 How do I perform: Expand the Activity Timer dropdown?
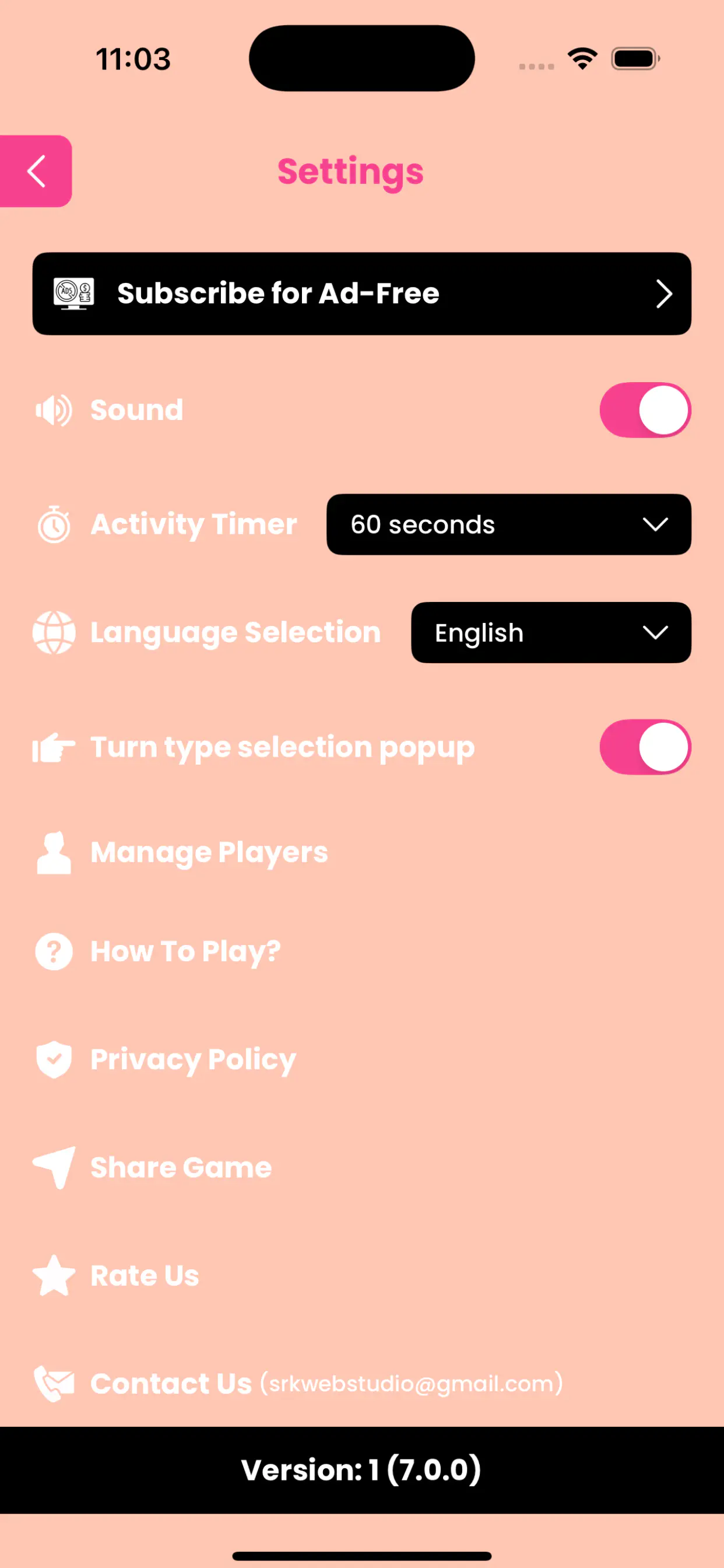[x=508, y=524]
